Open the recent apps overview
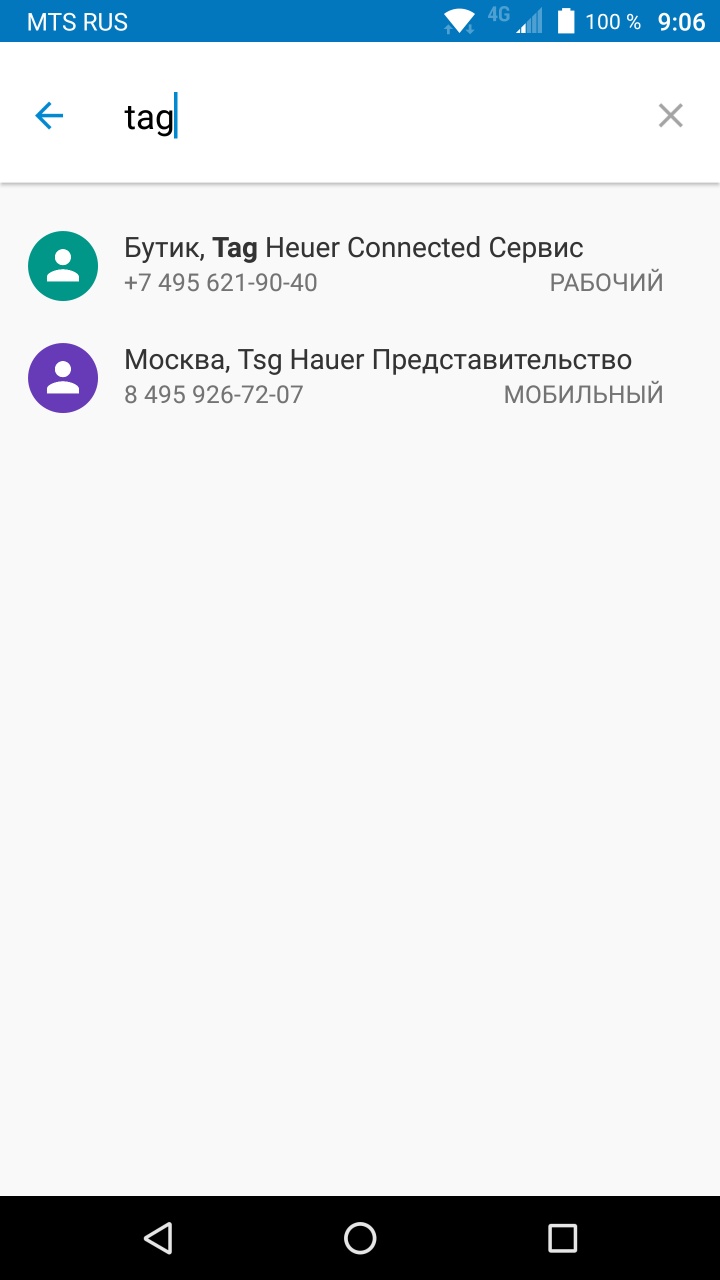Image resolution: width=720 pixels, height=1280 pixels. point(562,1238)
